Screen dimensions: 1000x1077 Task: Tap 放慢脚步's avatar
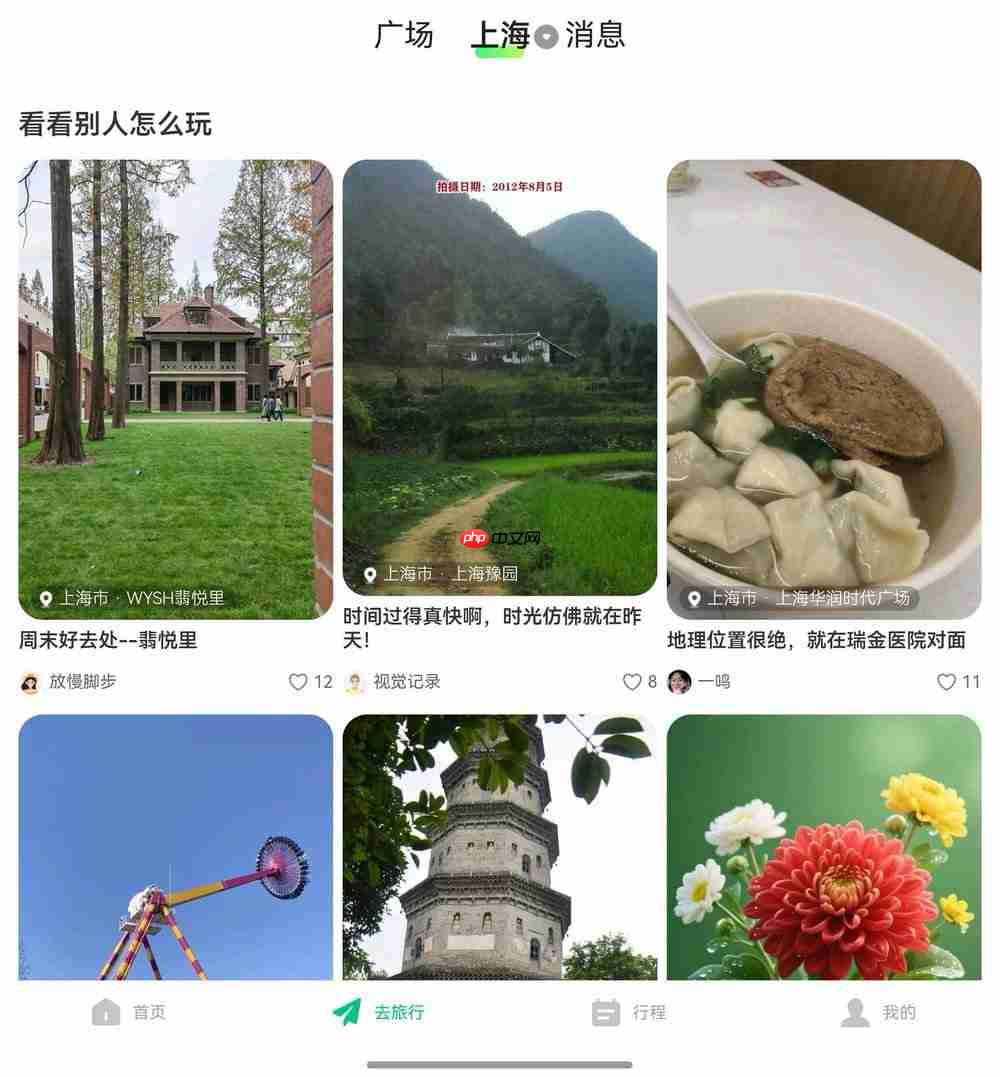(27, 681)
